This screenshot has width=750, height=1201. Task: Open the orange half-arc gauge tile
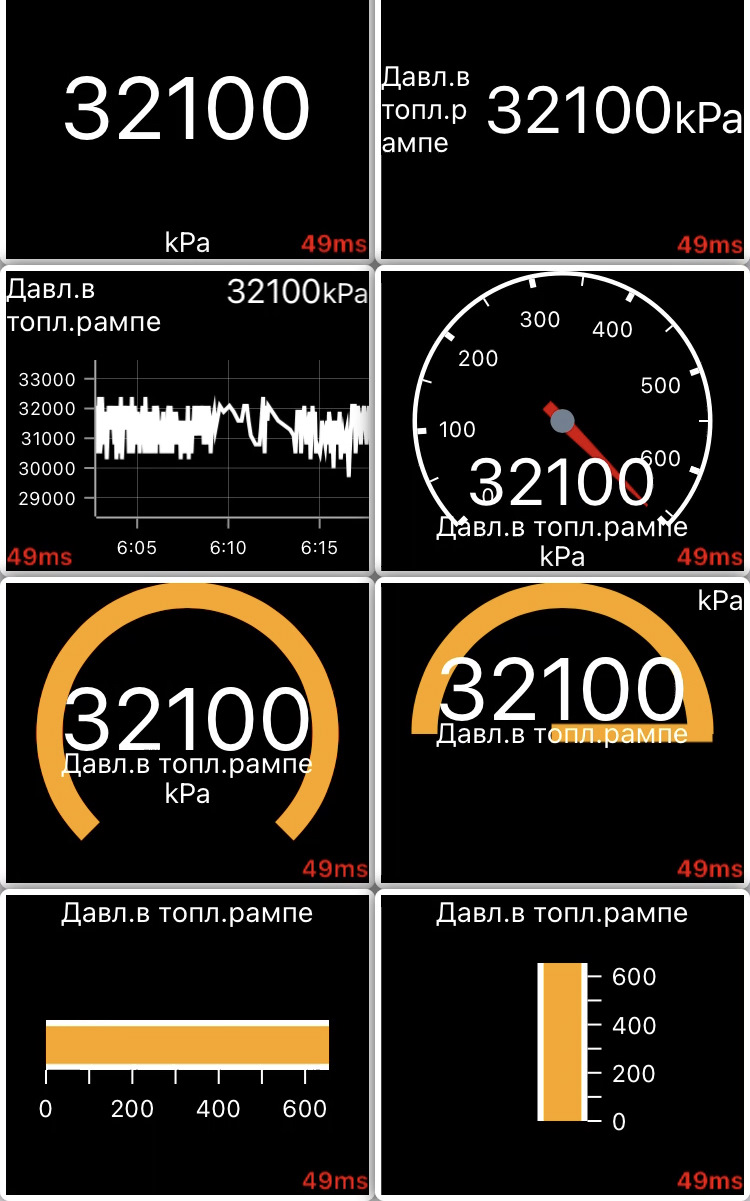coord(564,733)
